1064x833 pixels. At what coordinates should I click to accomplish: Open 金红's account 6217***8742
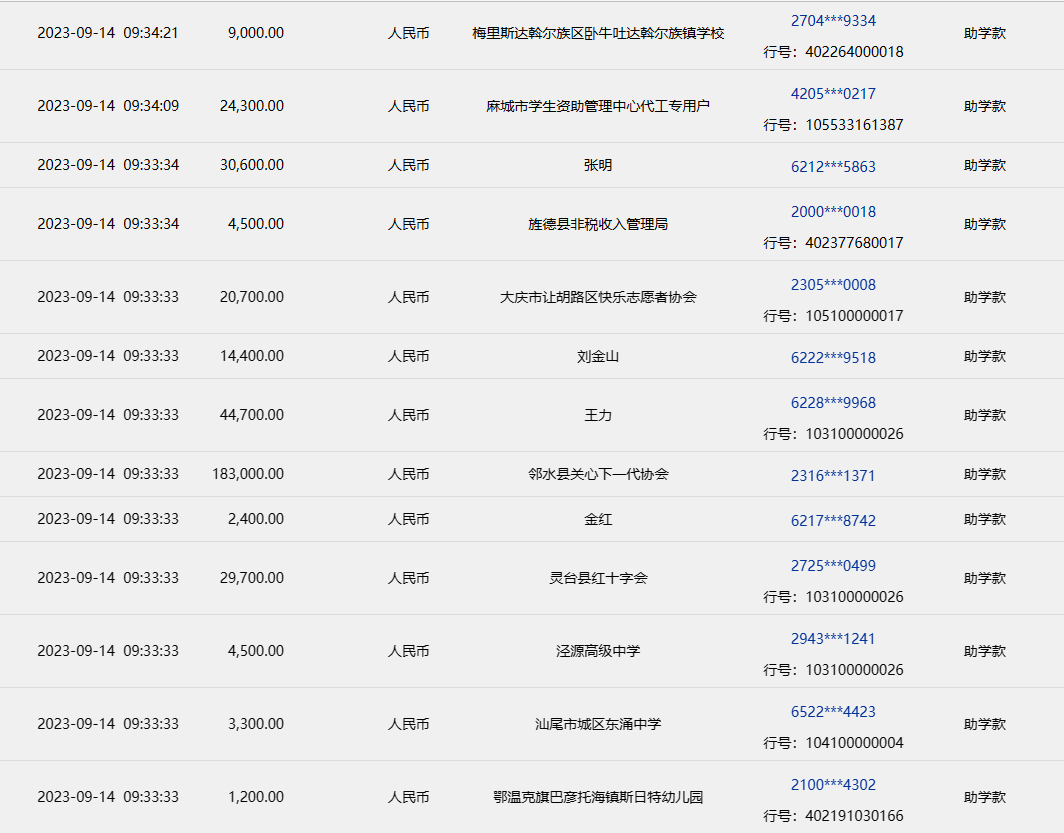tap(833, 520)
